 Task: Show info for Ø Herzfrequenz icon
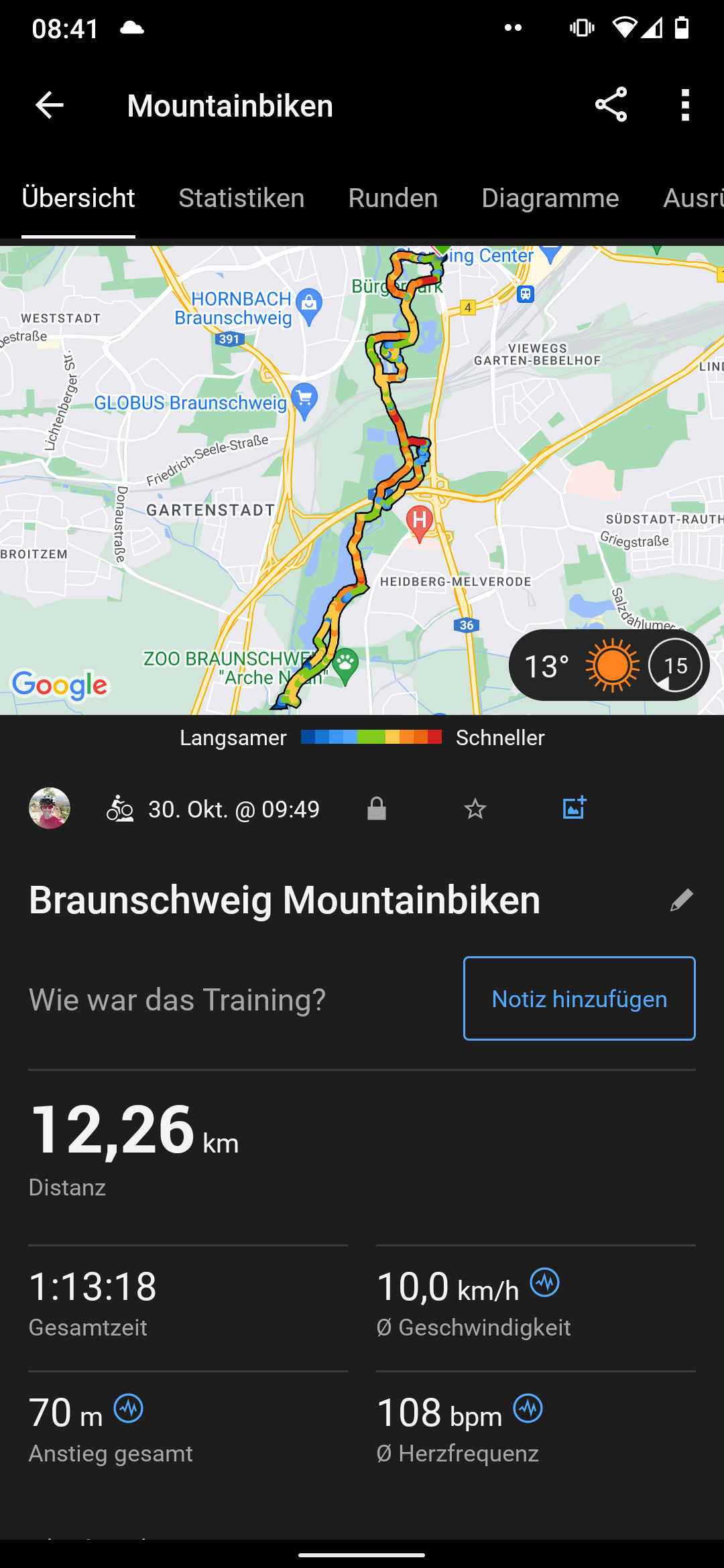pyautogui.click(x=528, y=1409)
